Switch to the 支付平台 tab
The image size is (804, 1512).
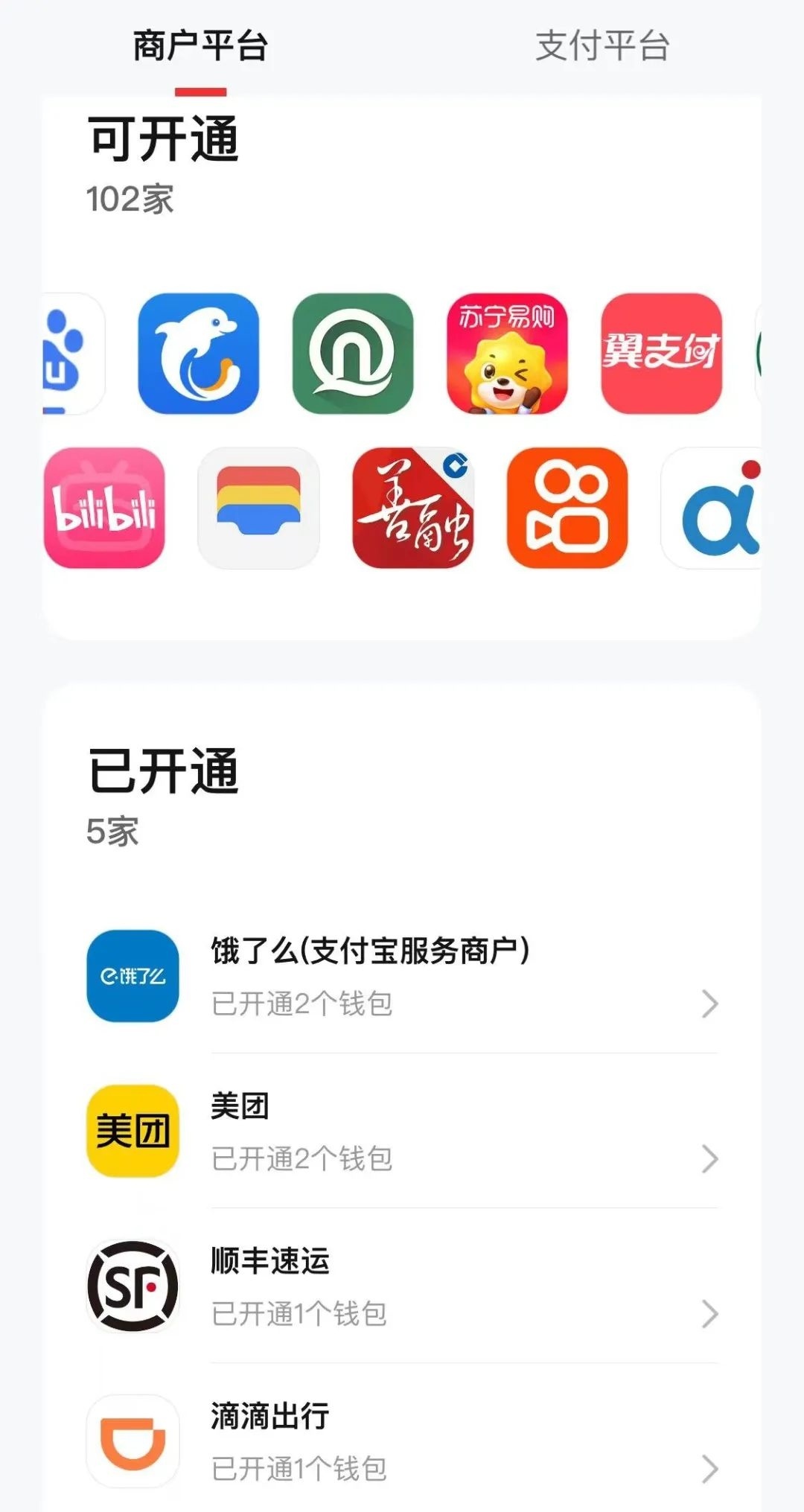pos(602,47)
